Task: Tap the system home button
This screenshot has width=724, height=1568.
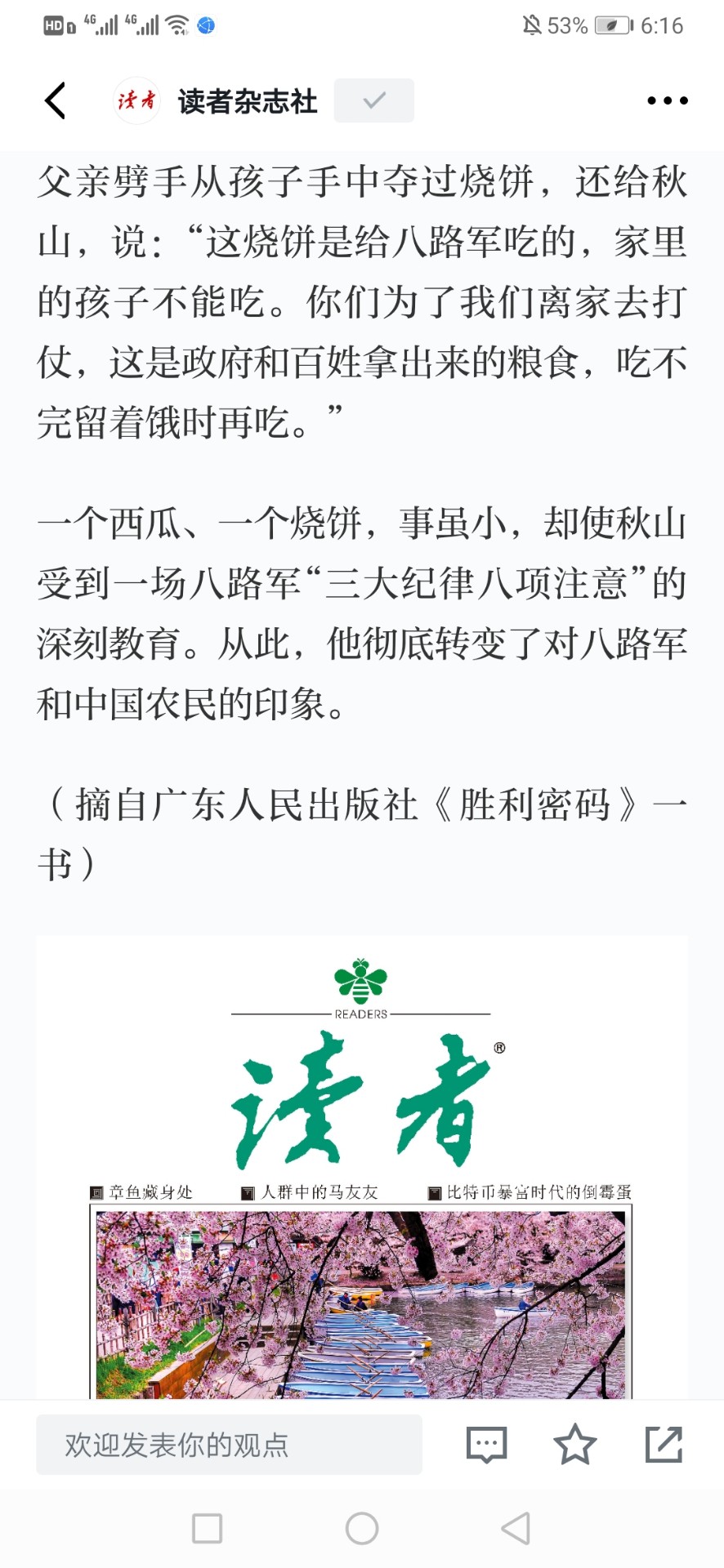Action: [x=361, y=1528]
